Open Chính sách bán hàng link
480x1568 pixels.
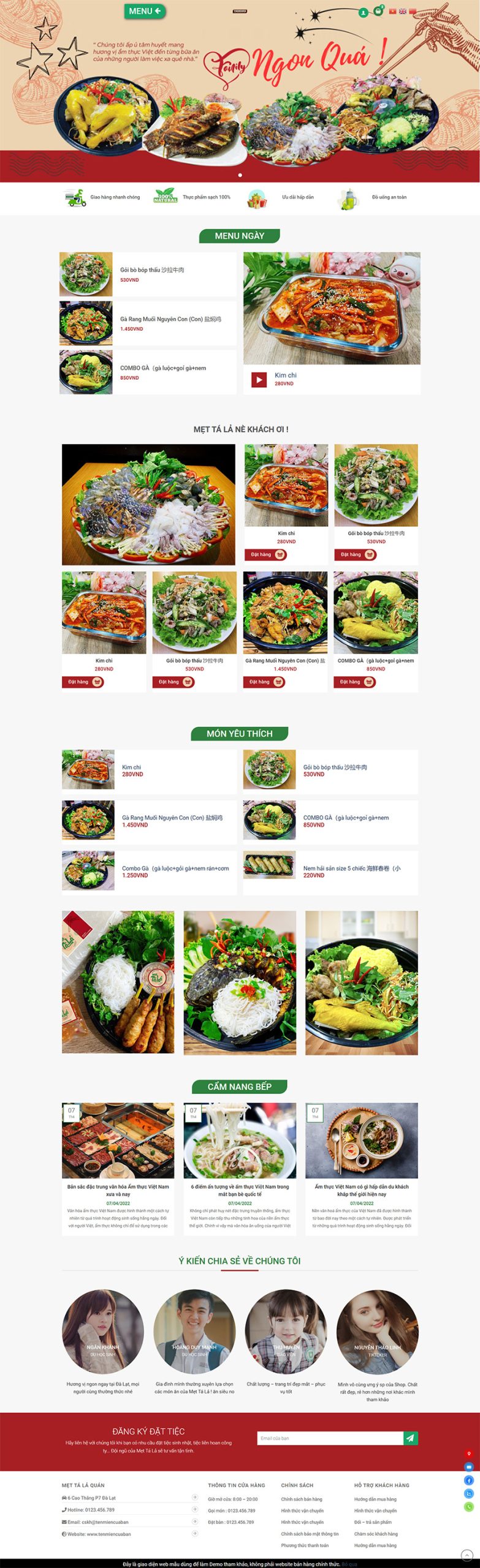(x=301, y=1499)
